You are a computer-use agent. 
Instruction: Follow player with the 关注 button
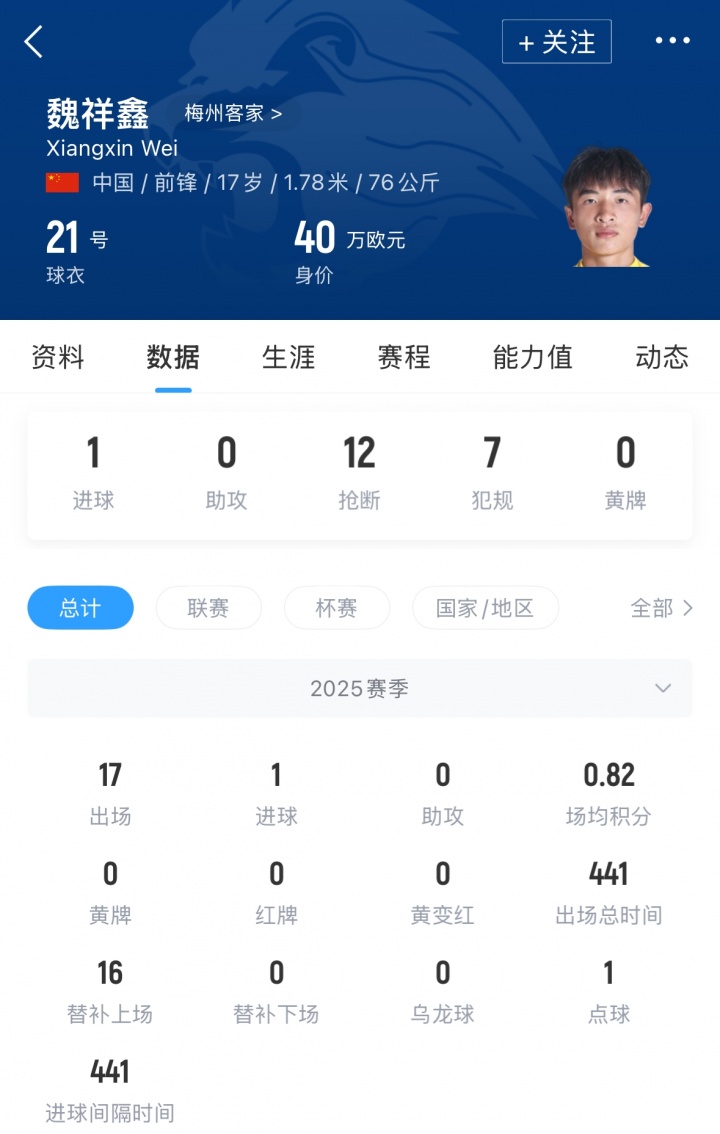tap(556, 42)
